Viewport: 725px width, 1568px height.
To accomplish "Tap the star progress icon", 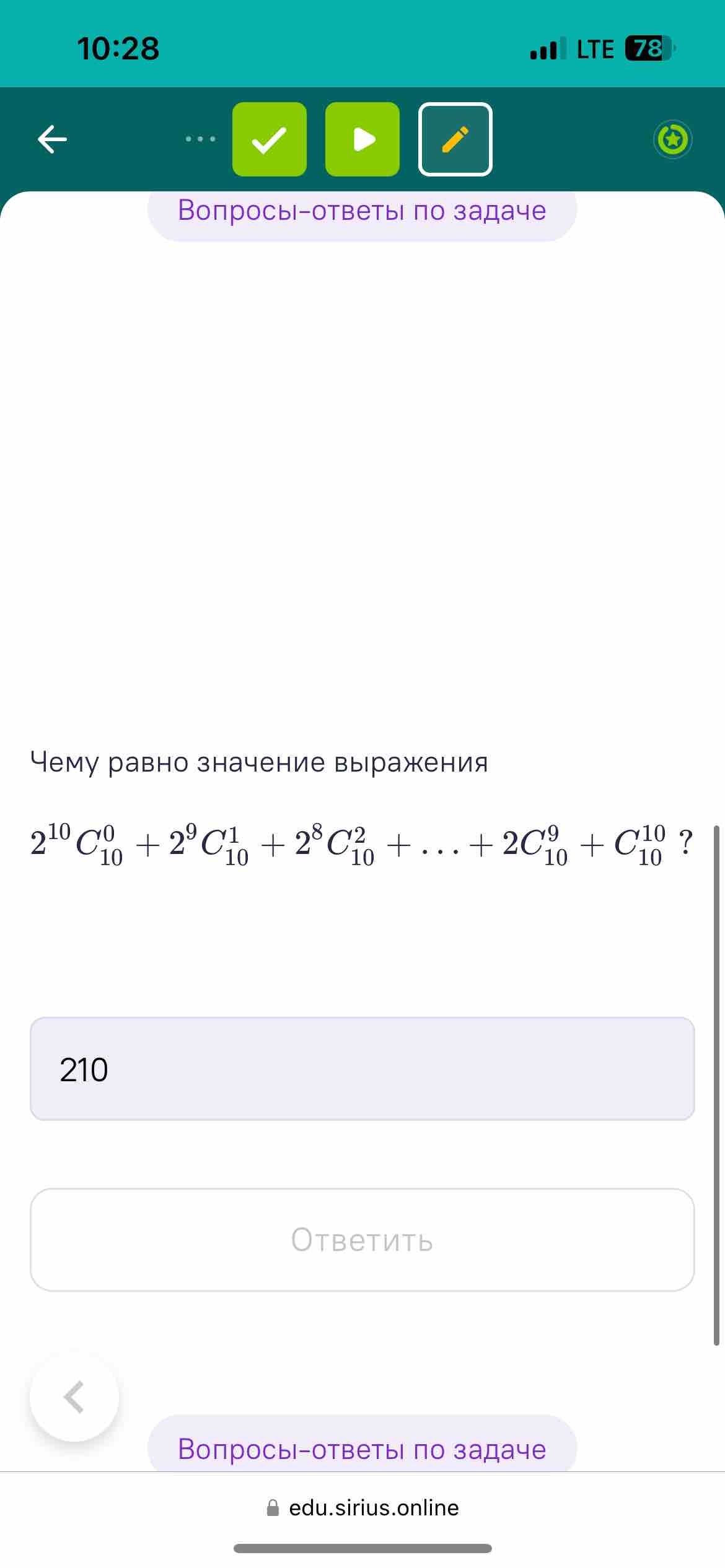I will [x=673, y=139].
